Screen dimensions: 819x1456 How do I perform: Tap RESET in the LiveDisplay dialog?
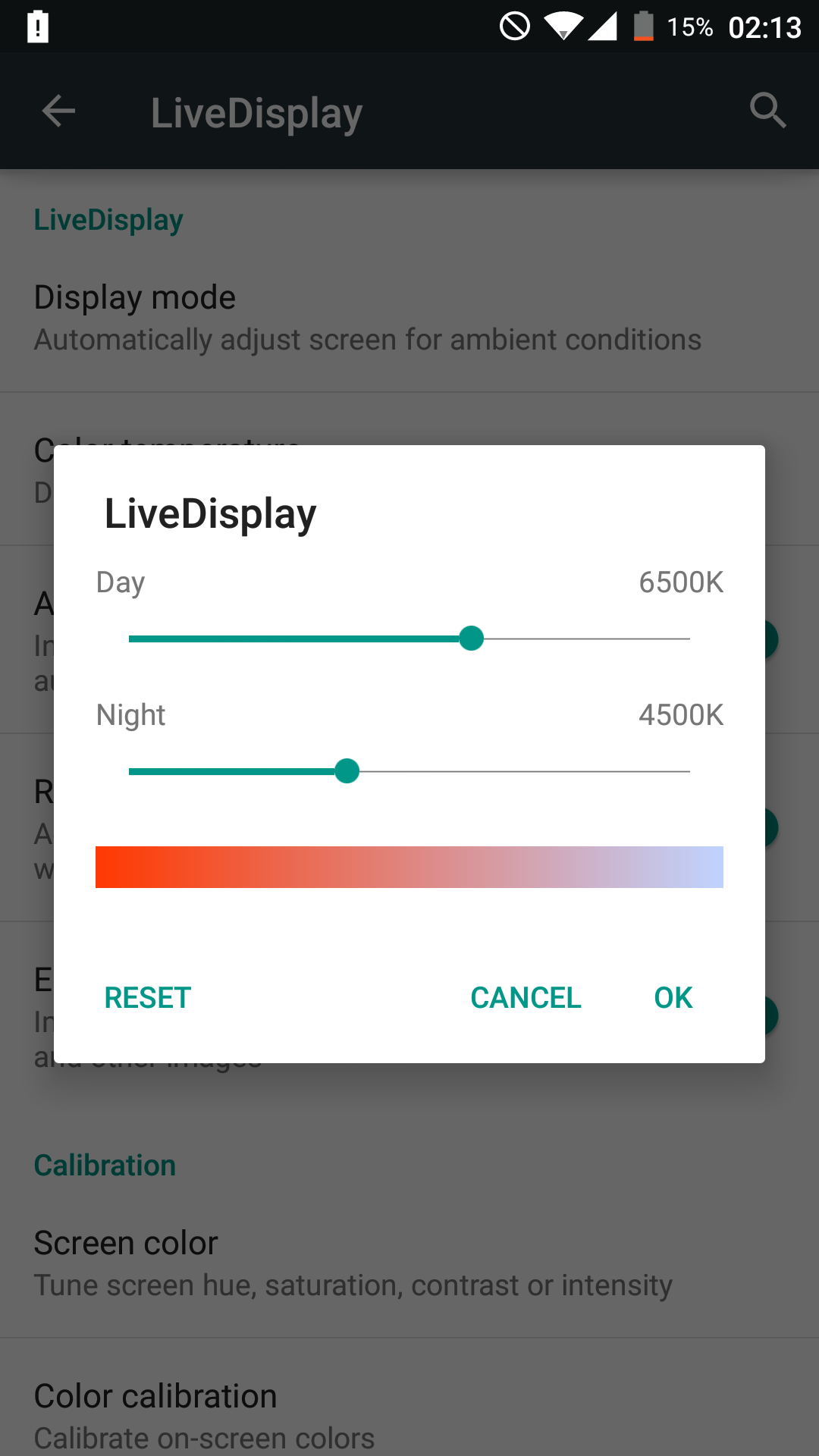(x=147, y=997)
